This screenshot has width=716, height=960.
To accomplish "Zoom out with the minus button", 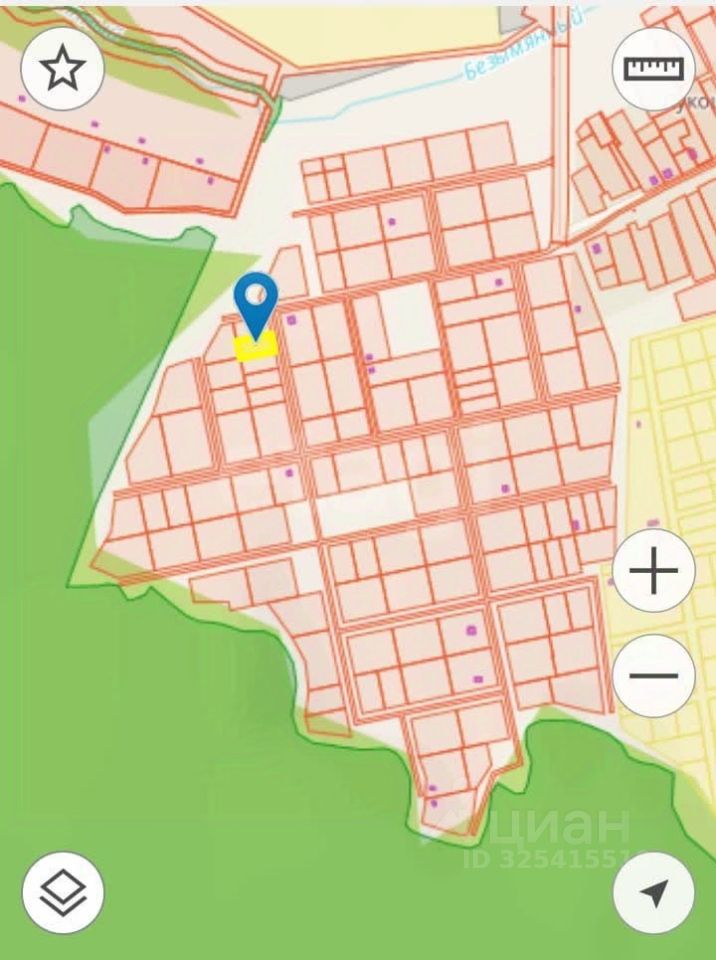I will [x=653, y=676].
